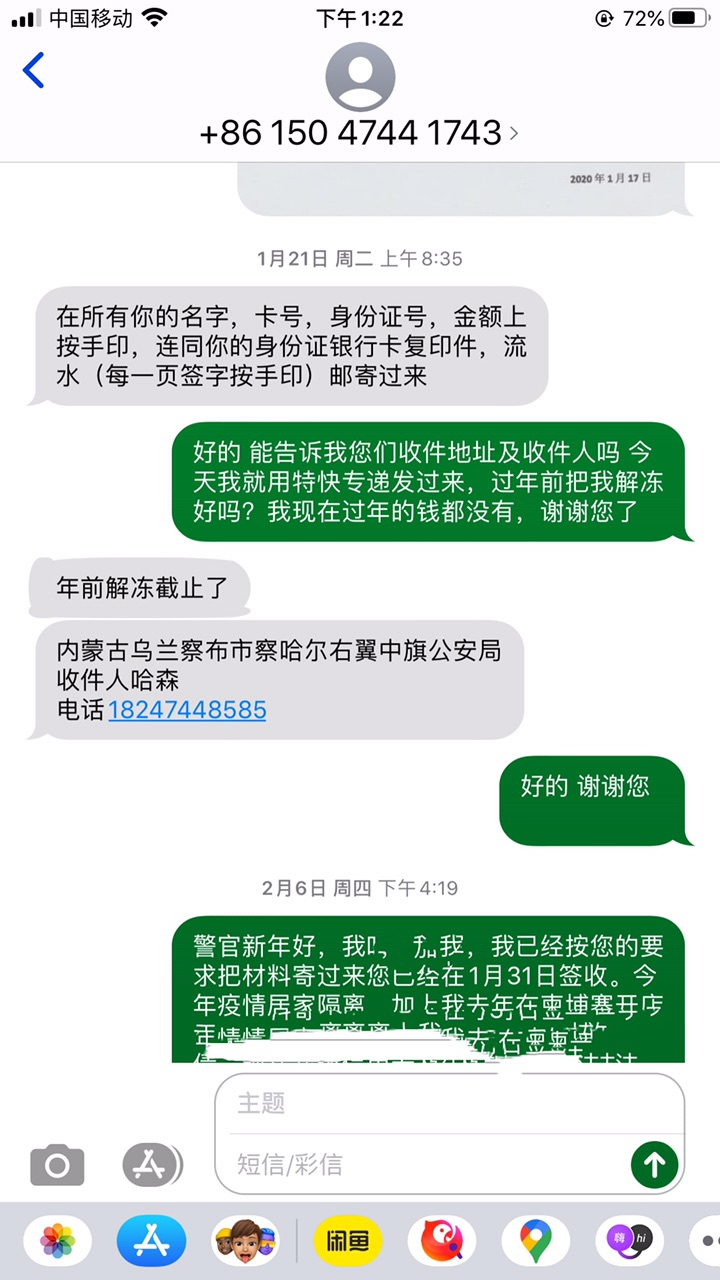Call the linked number 18247448585
This screenshot has width=720, height=1280.
[x=187, y=711]
